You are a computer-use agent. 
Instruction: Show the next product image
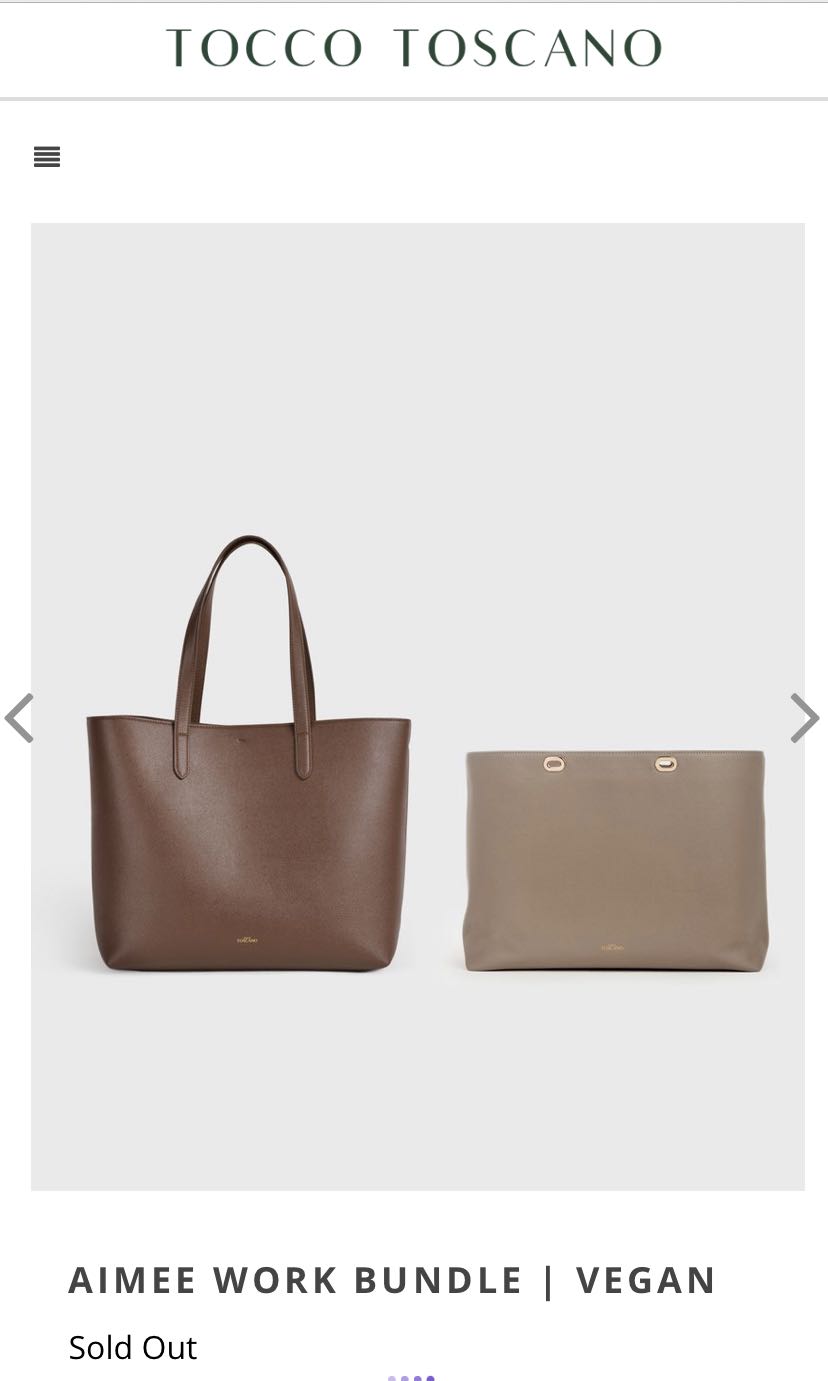tap(805, 718)
